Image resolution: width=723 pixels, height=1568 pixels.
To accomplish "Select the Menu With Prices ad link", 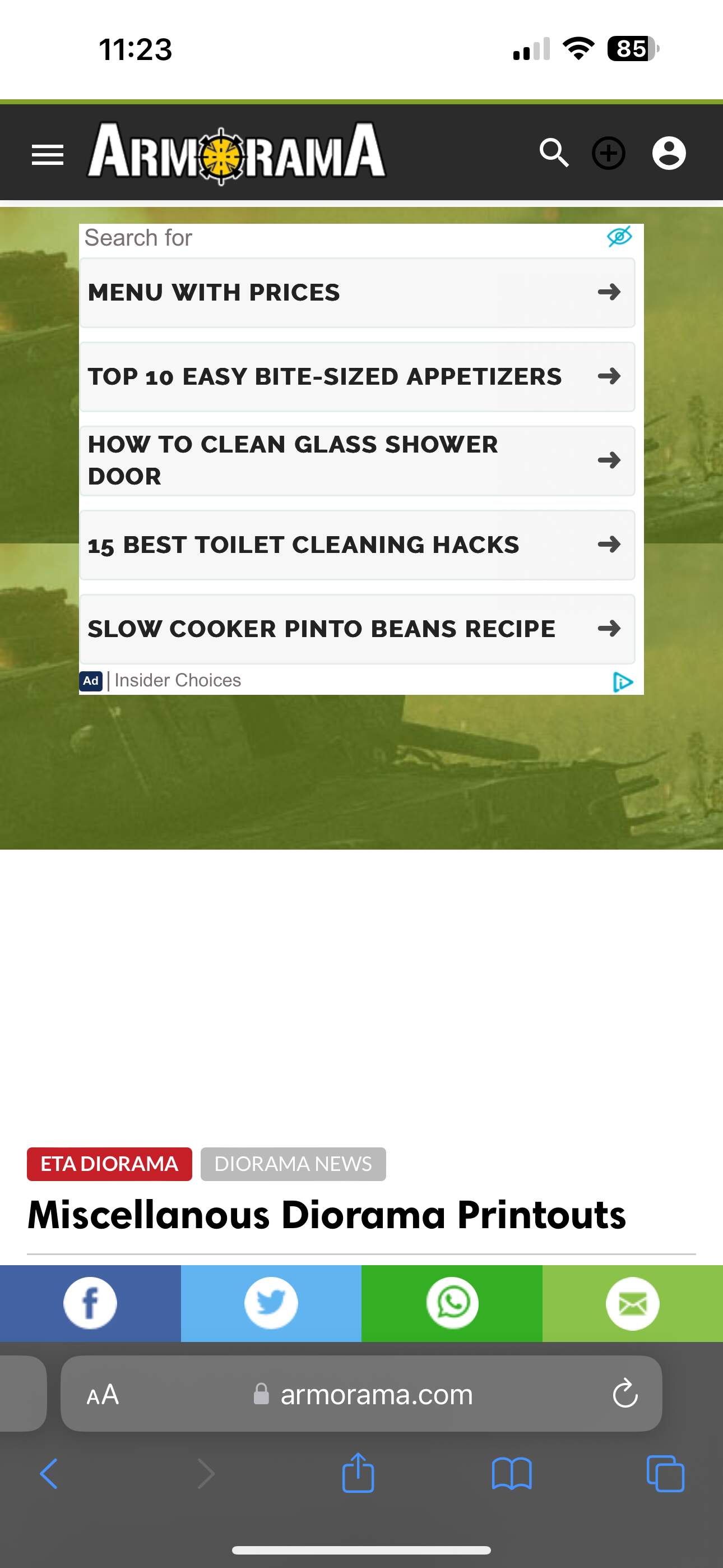I will (x=357, y=293).
